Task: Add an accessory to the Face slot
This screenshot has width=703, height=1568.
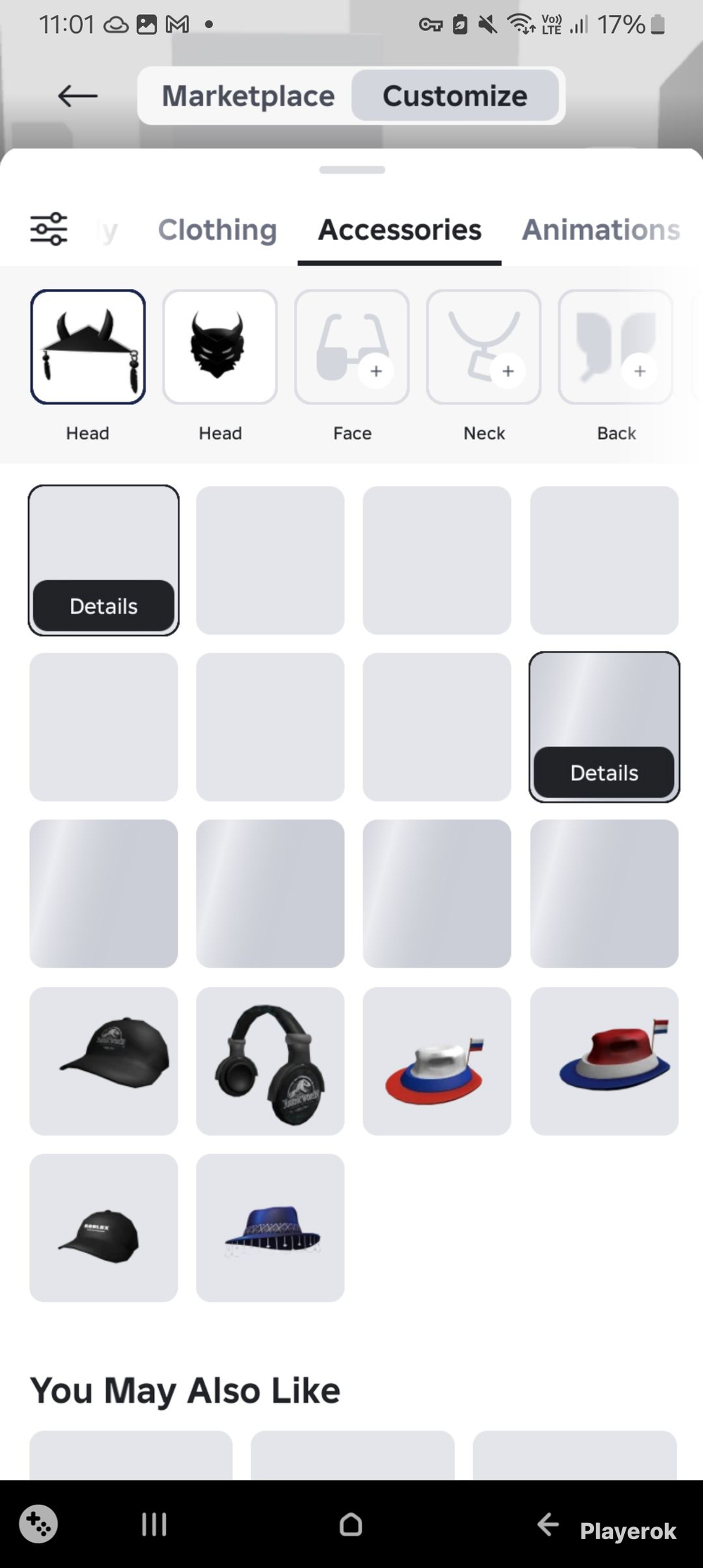Action: pyautogui.click(x=351, y=347)
